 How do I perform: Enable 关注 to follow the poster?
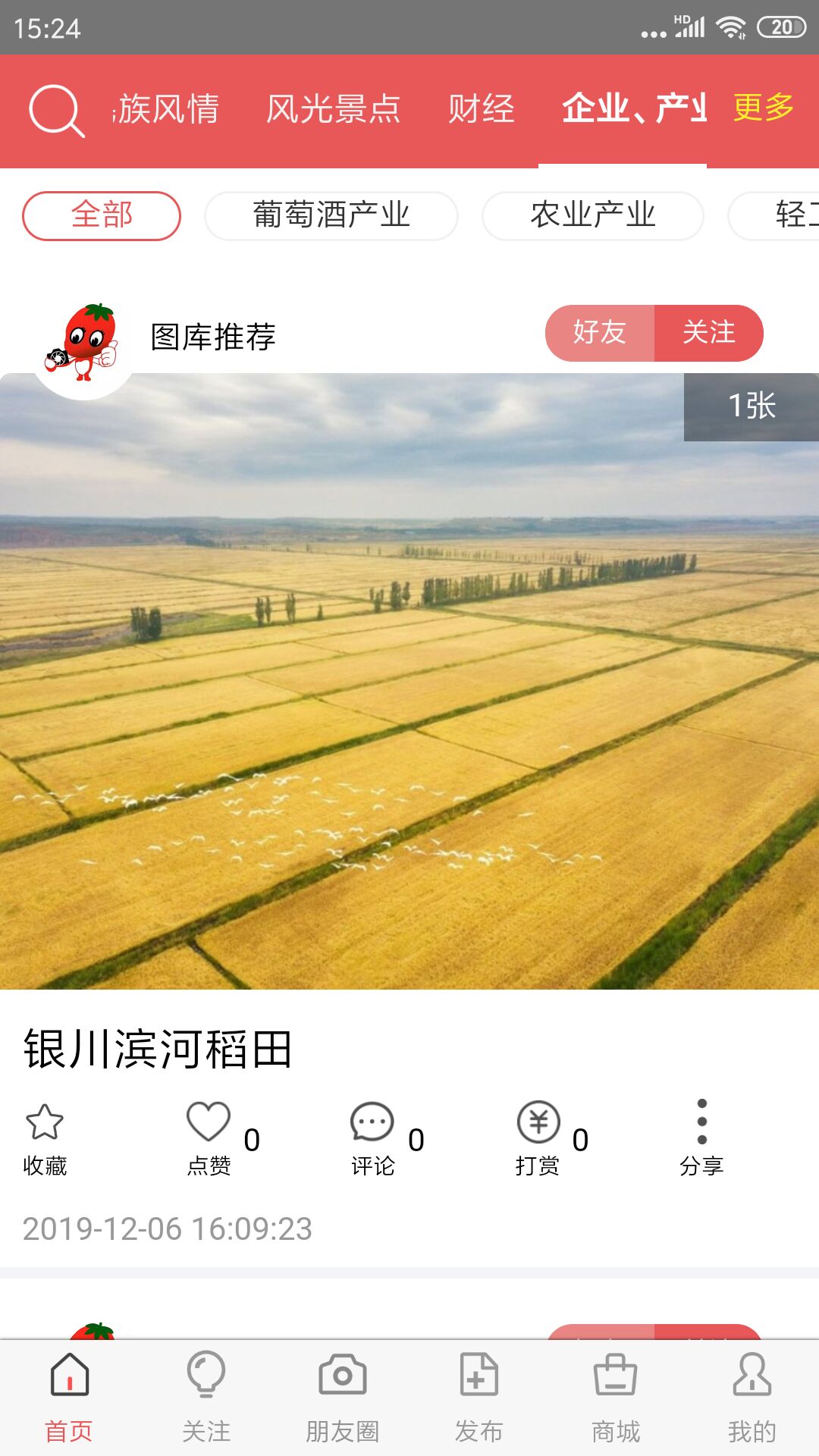point(709,333)
